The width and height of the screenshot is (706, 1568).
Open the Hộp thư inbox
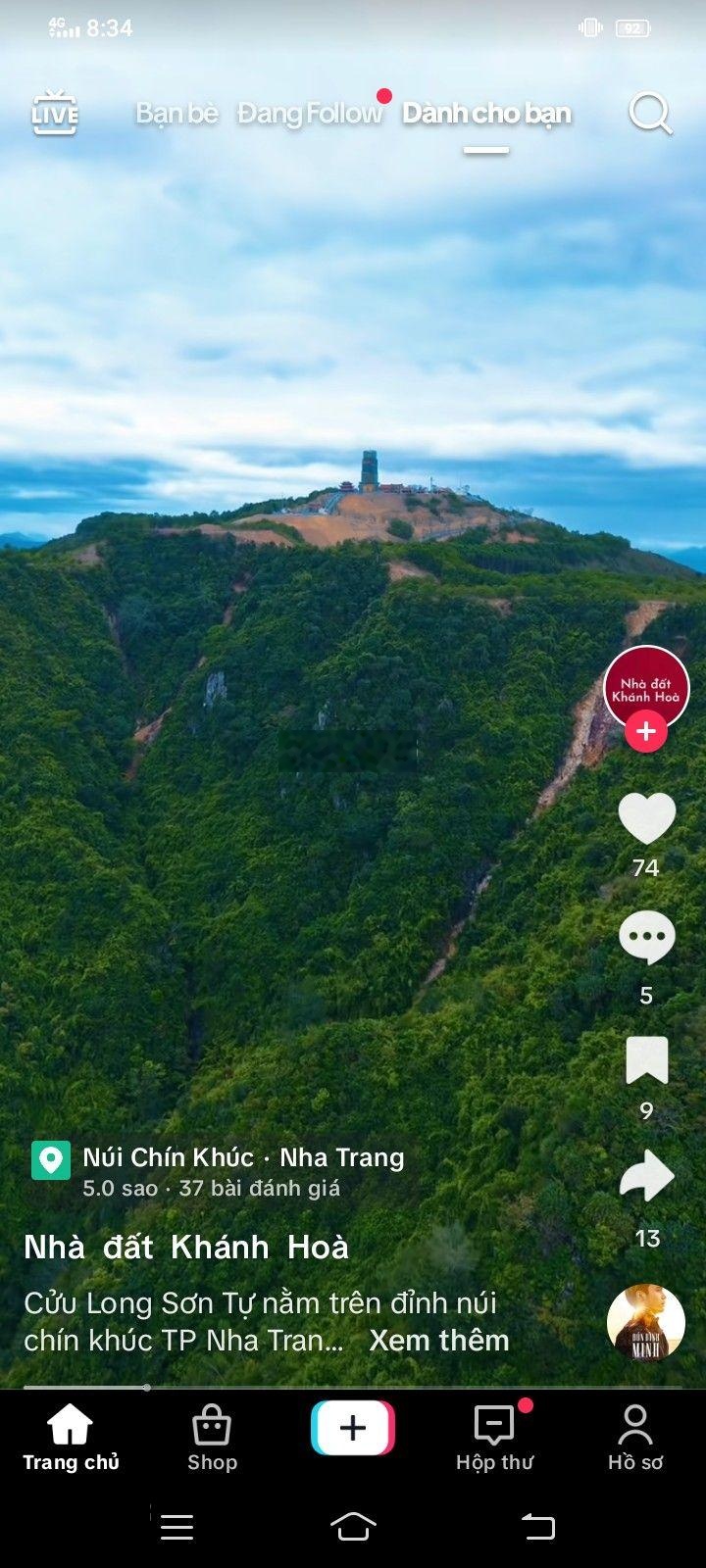494,1437
